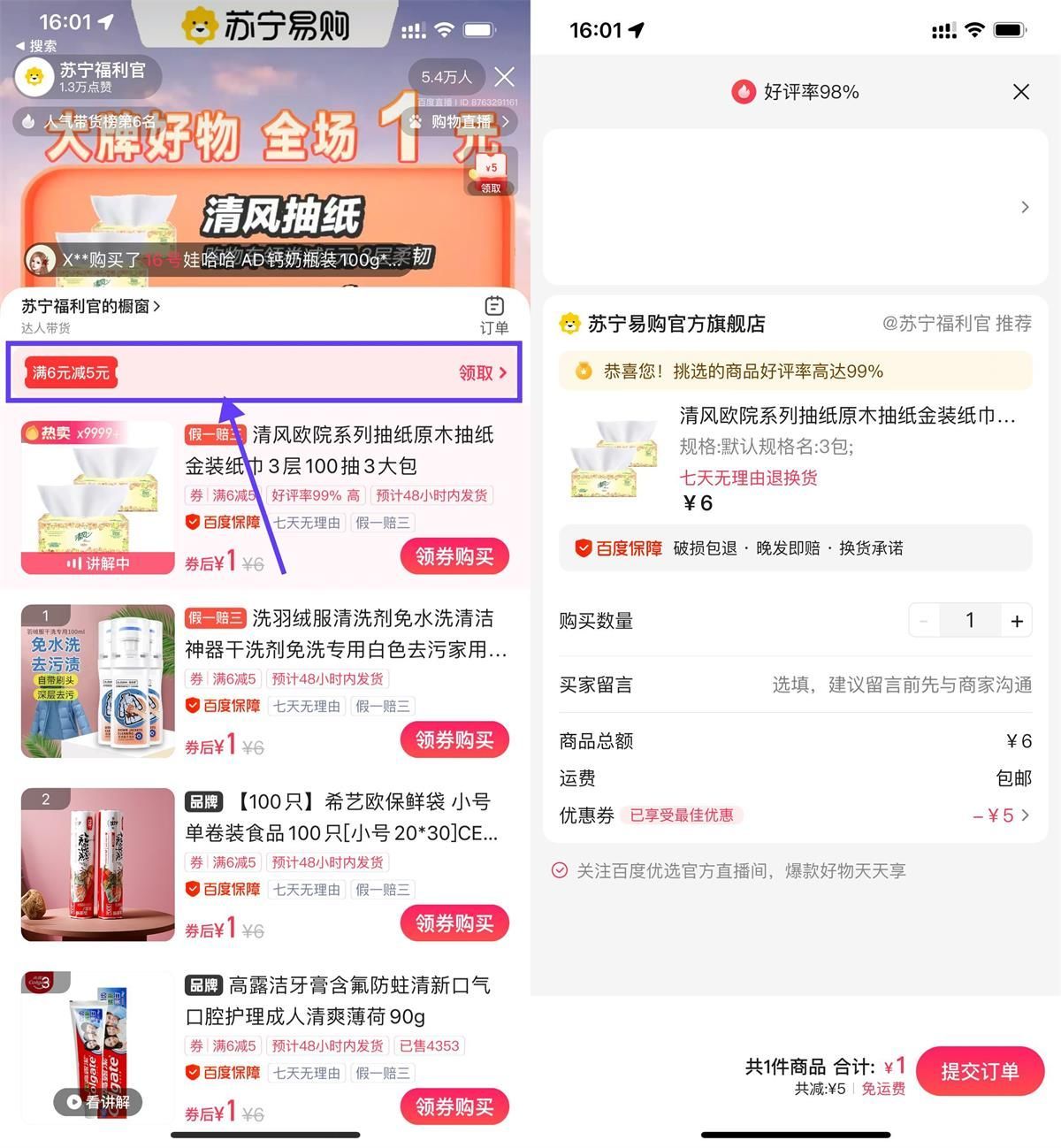This screenshot has width=1061, height=1148.
Task: Open the 人气带货榜第6名 ranking
Action: [x=88, y=121]
